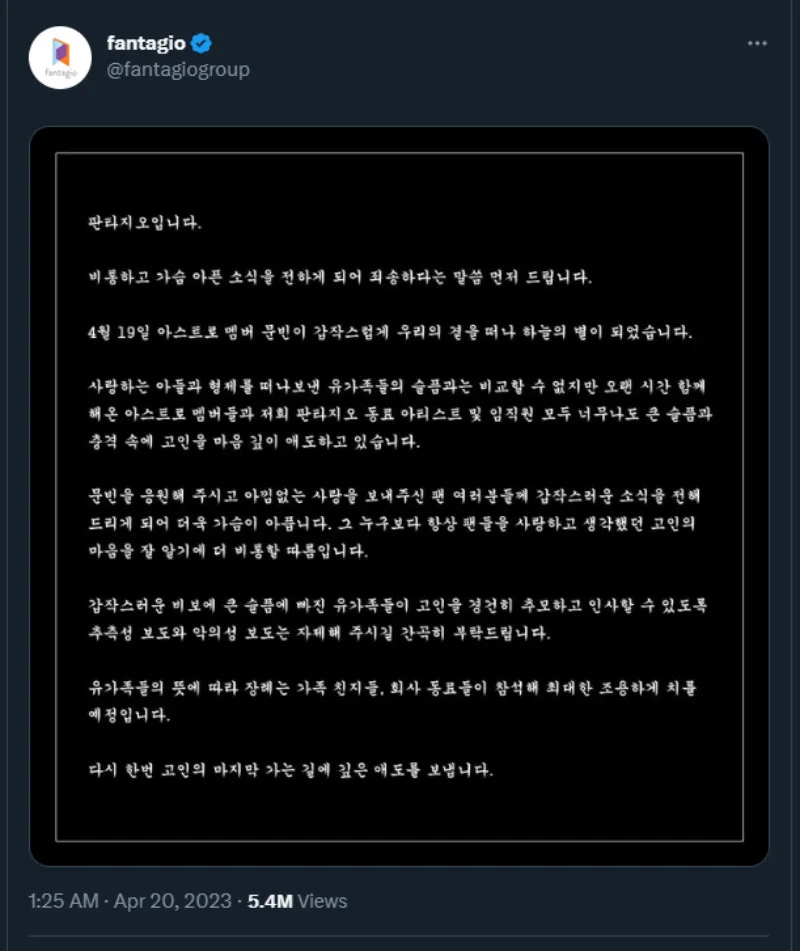This screenshot has height=951, width=800.
Task: Visit the @fantagiogroup handle profile
Action: (178, 70)
